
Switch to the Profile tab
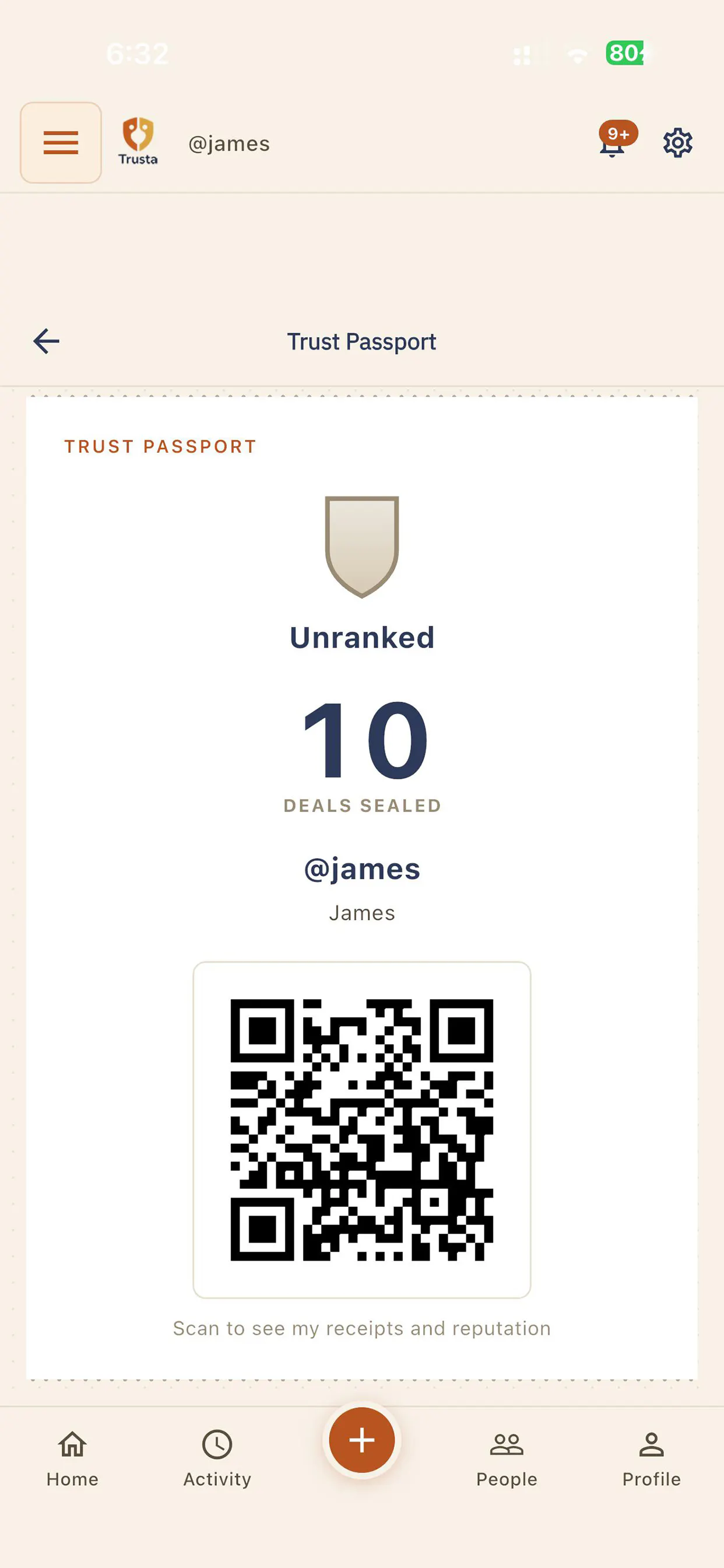(651, 1458)
